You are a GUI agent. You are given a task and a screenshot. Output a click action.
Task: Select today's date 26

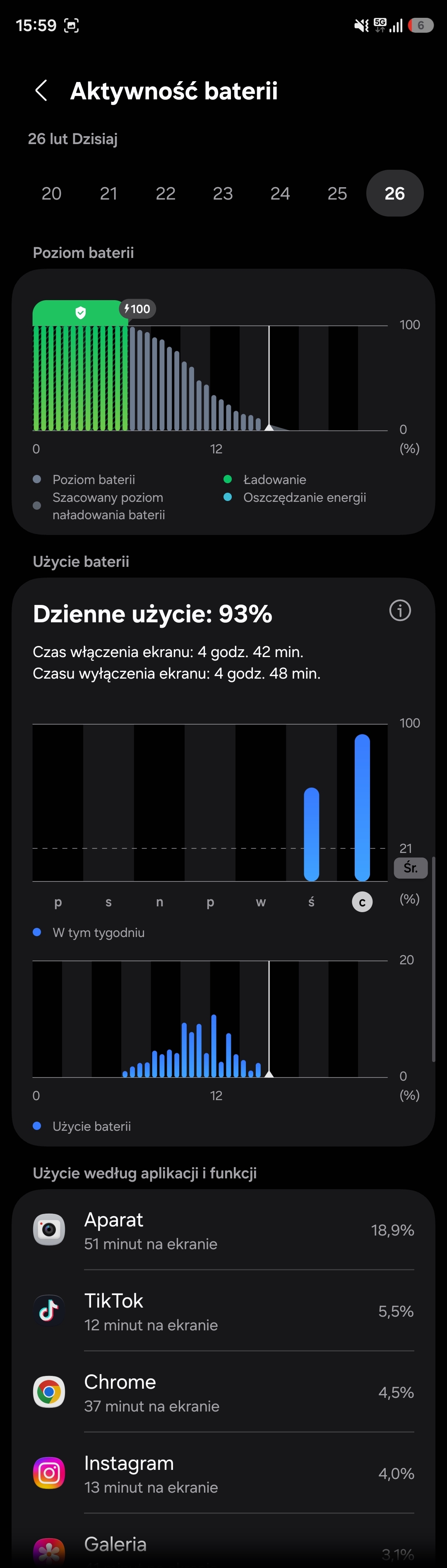(x=395, y=193)
